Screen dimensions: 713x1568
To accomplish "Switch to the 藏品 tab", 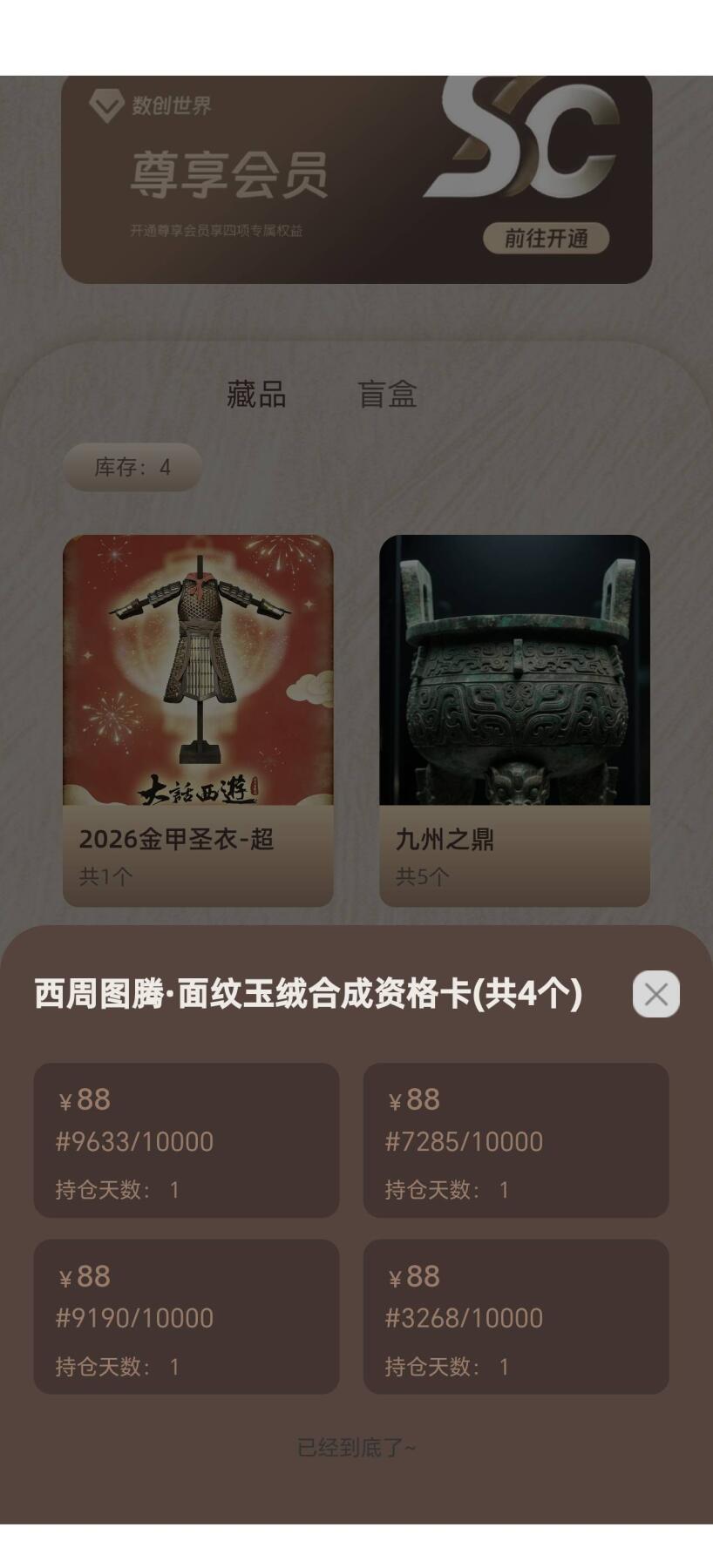I will 257,395.
